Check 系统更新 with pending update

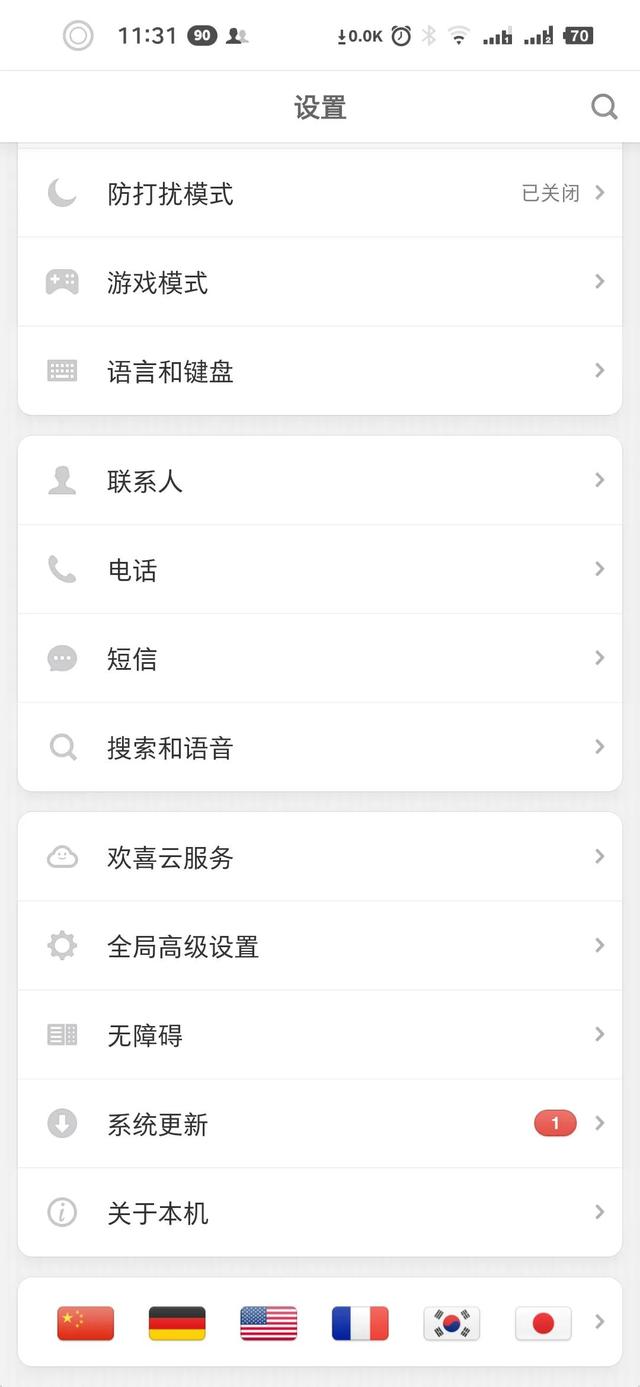coord(320,1124)
